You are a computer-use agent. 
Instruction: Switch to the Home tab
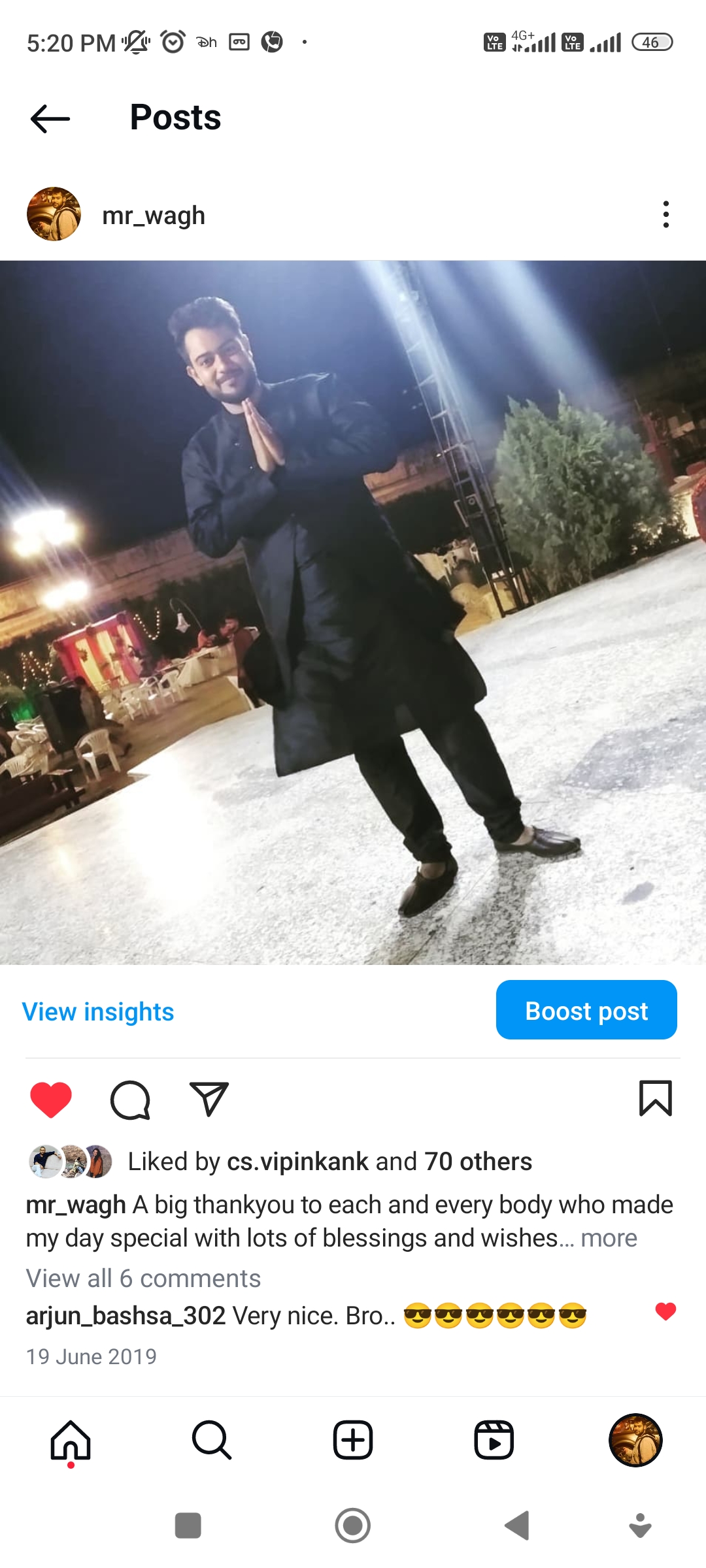tap(71, 1440)
